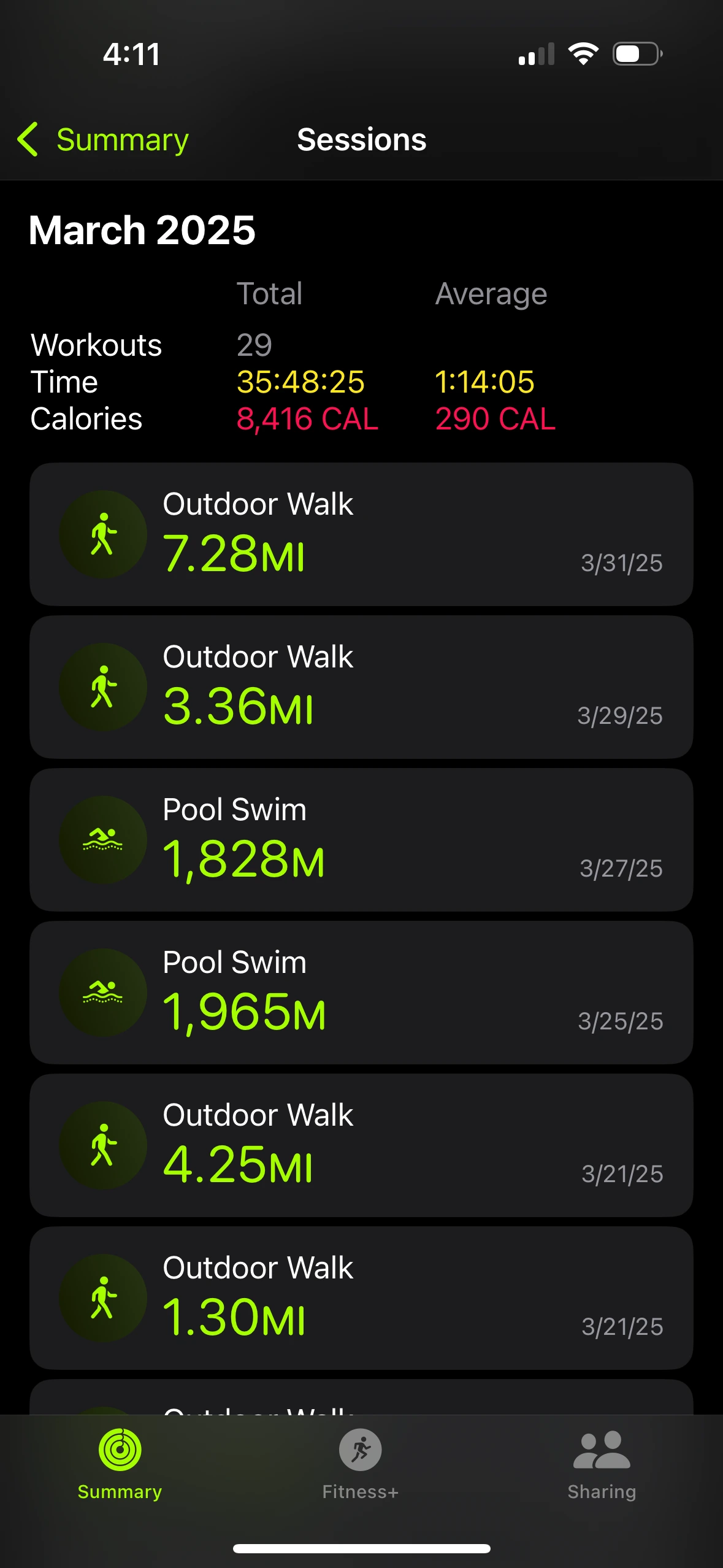Switch to the Sharing tab
Screen dimensions: 723x1568
click(602, 1463)
